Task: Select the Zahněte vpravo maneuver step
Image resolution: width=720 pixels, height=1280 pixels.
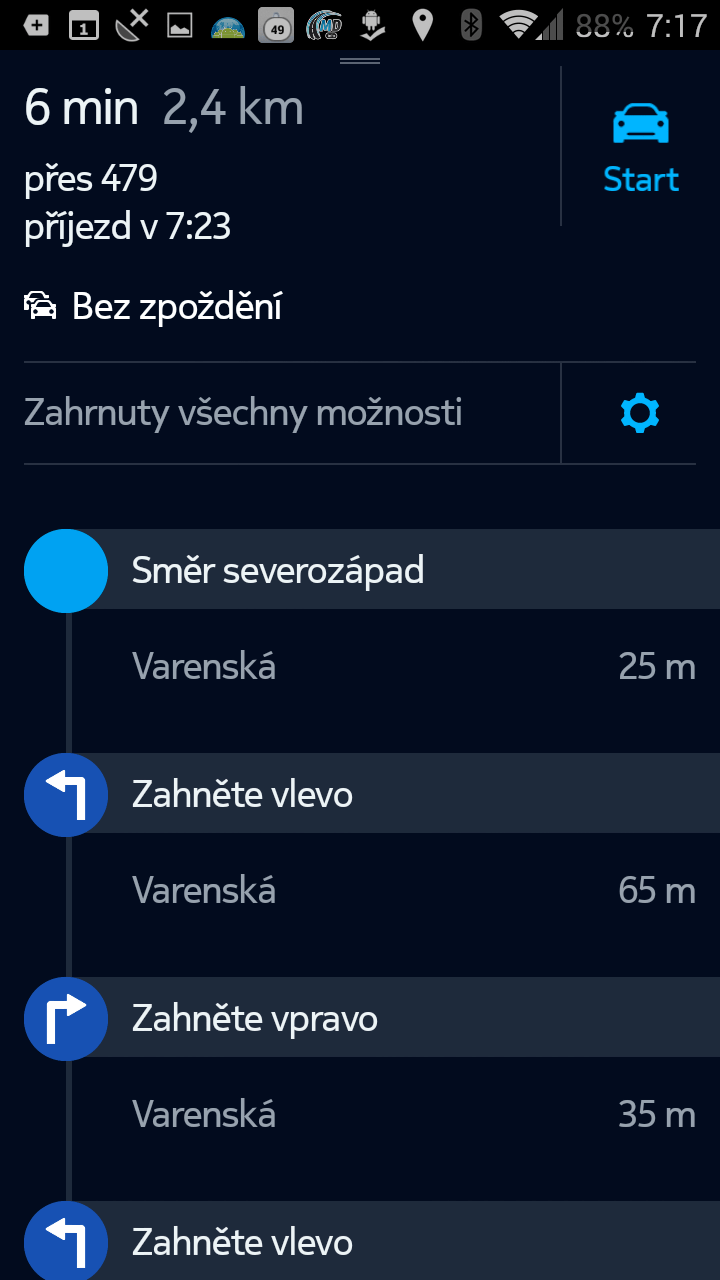Action: tap(372, 1018)
